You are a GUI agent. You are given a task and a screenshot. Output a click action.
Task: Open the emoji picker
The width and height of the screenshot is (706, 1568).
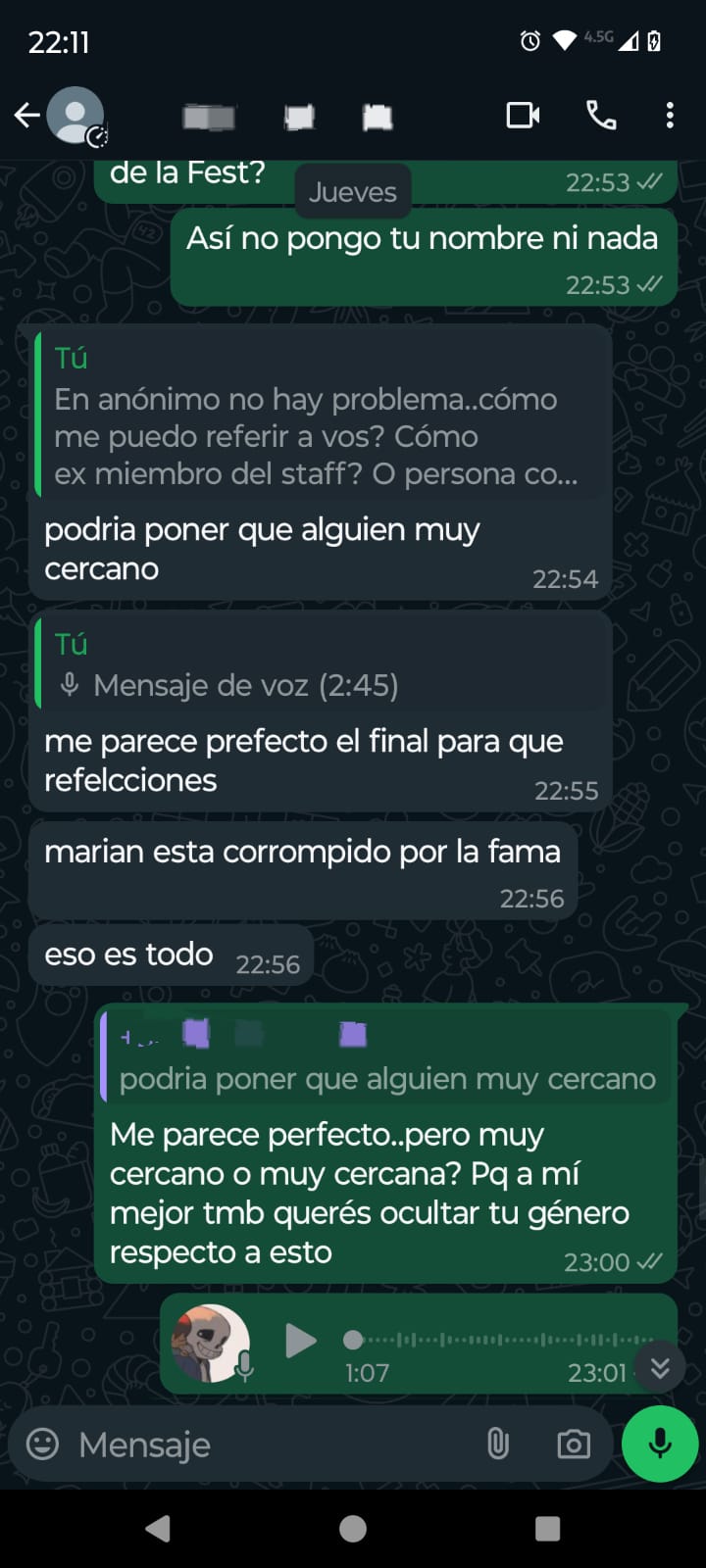[x=42, y=1444]
